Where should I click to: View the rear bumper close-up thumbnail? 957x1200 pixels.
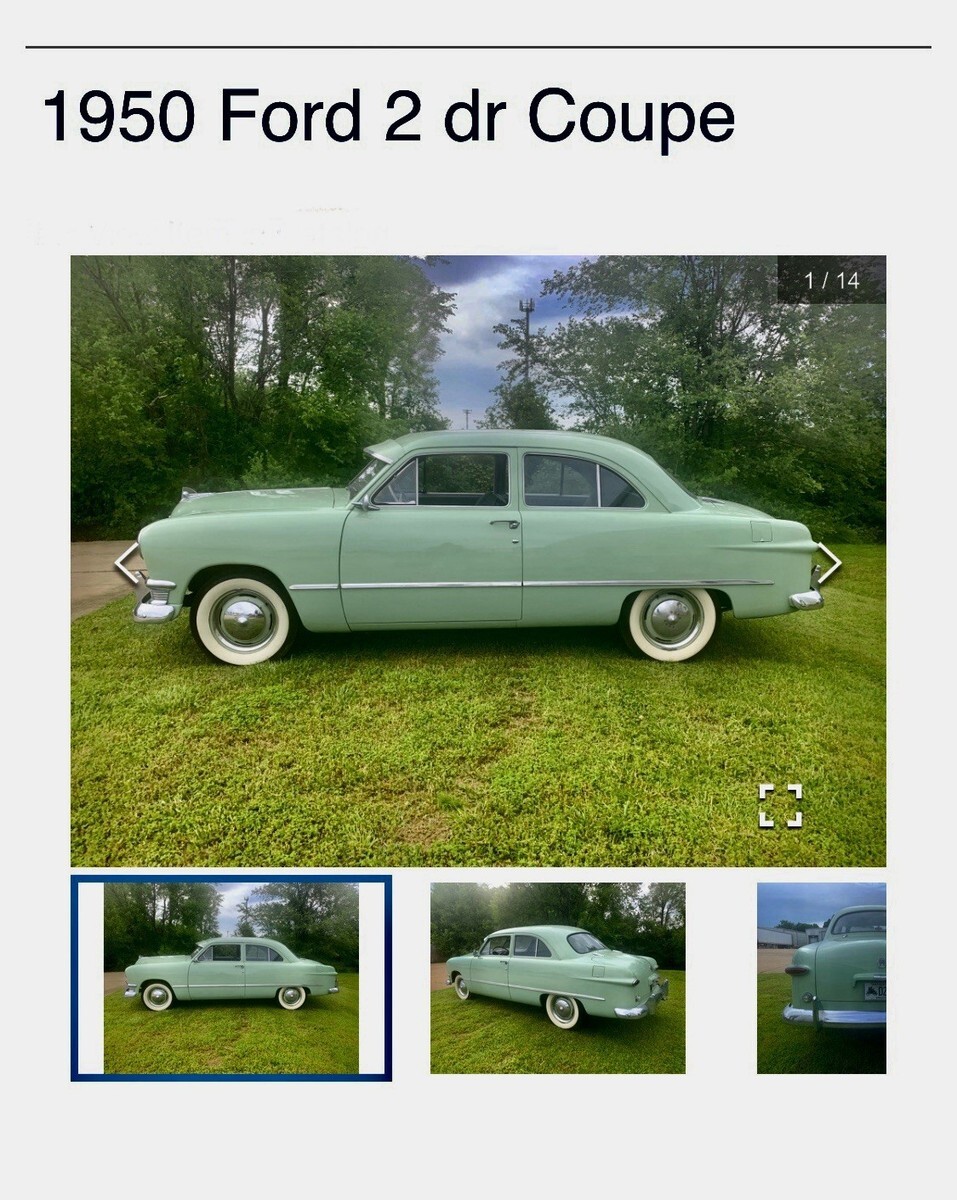pos(821,977)
